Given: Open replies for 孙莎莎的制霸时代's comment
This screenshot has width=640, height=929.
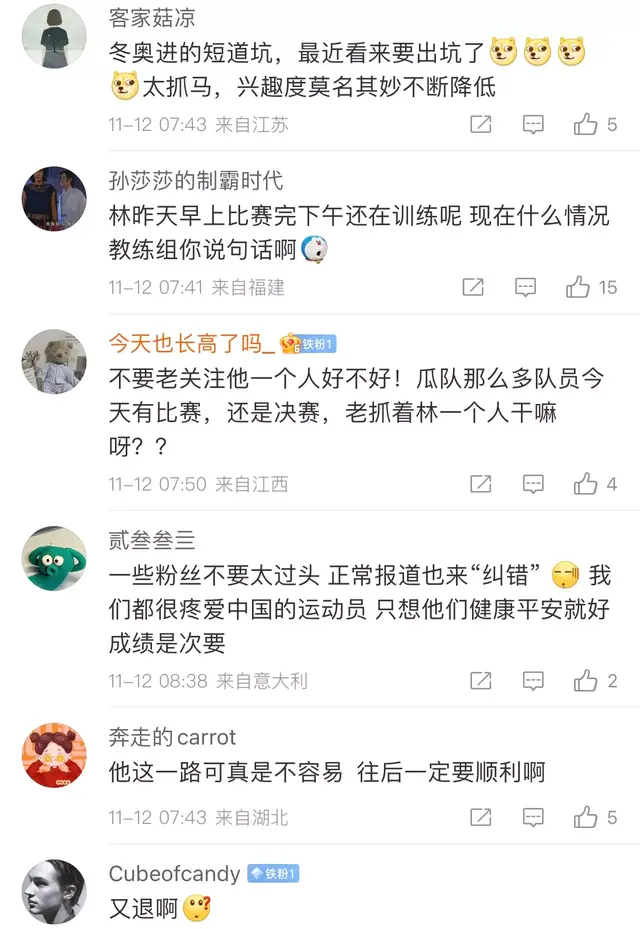Looking at the screenshot, I should (526, 288).
